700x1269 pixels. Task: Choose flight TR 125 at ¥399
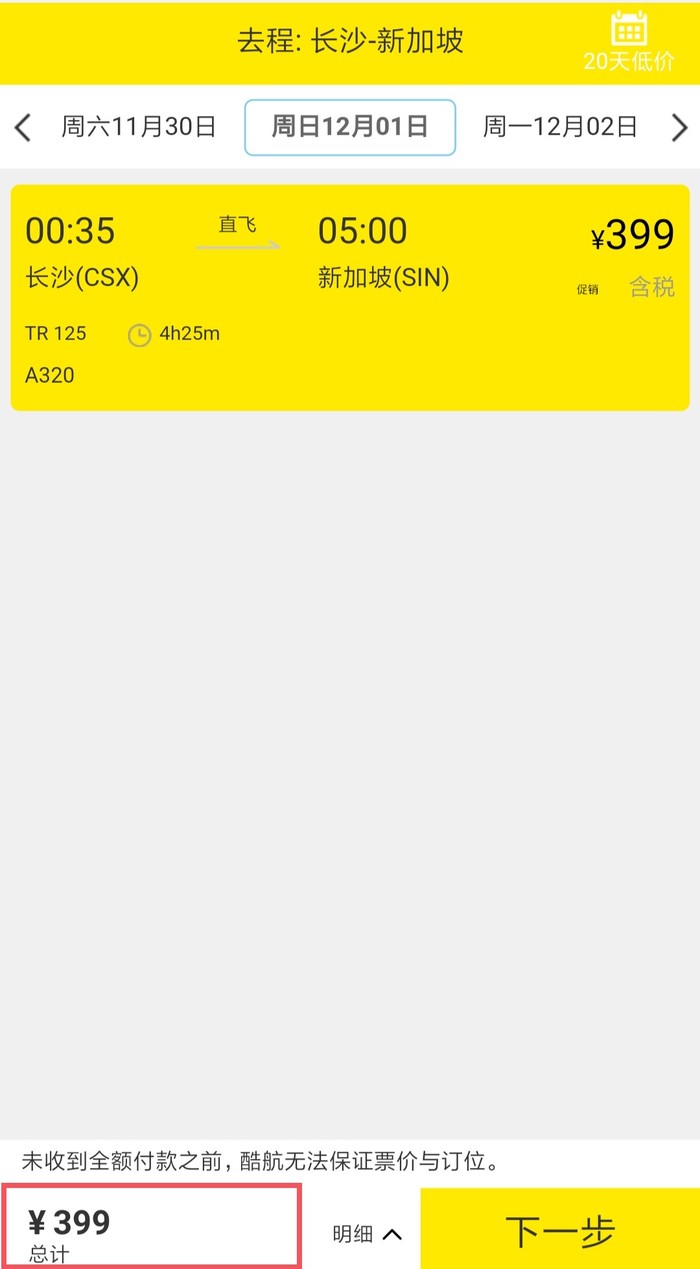coord(350,297)
